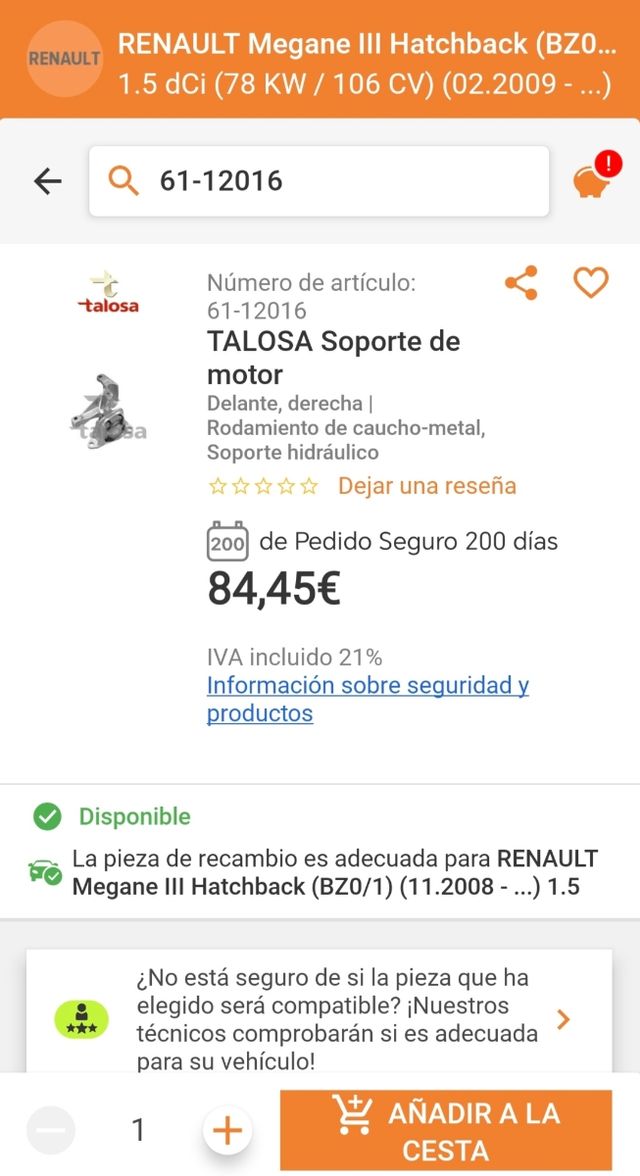
Task: Open the TALOSA product image
Action: pyautogui.click(x=108, y=406)
